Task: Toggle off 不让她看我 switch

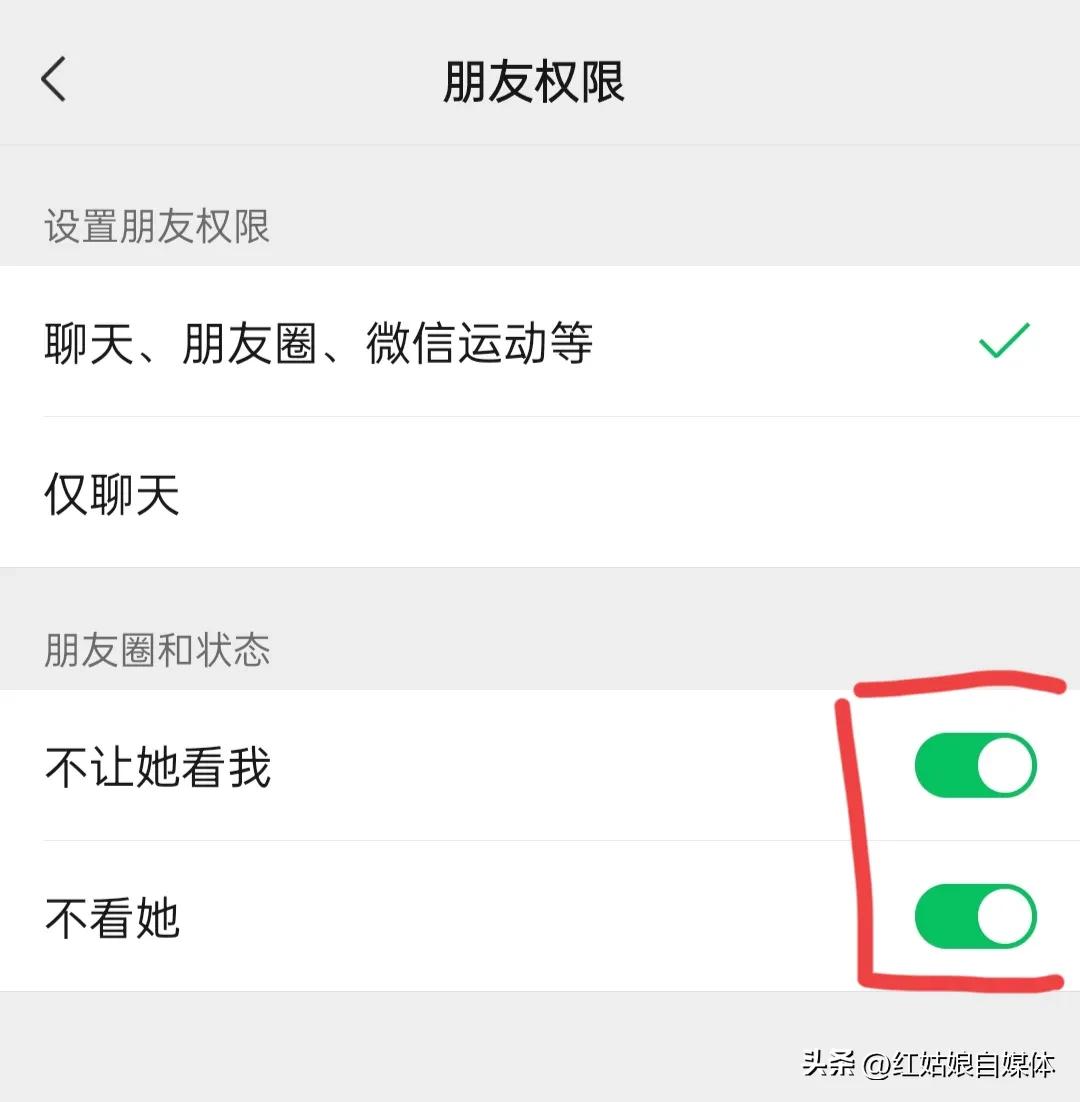Action: pos(975,766)
